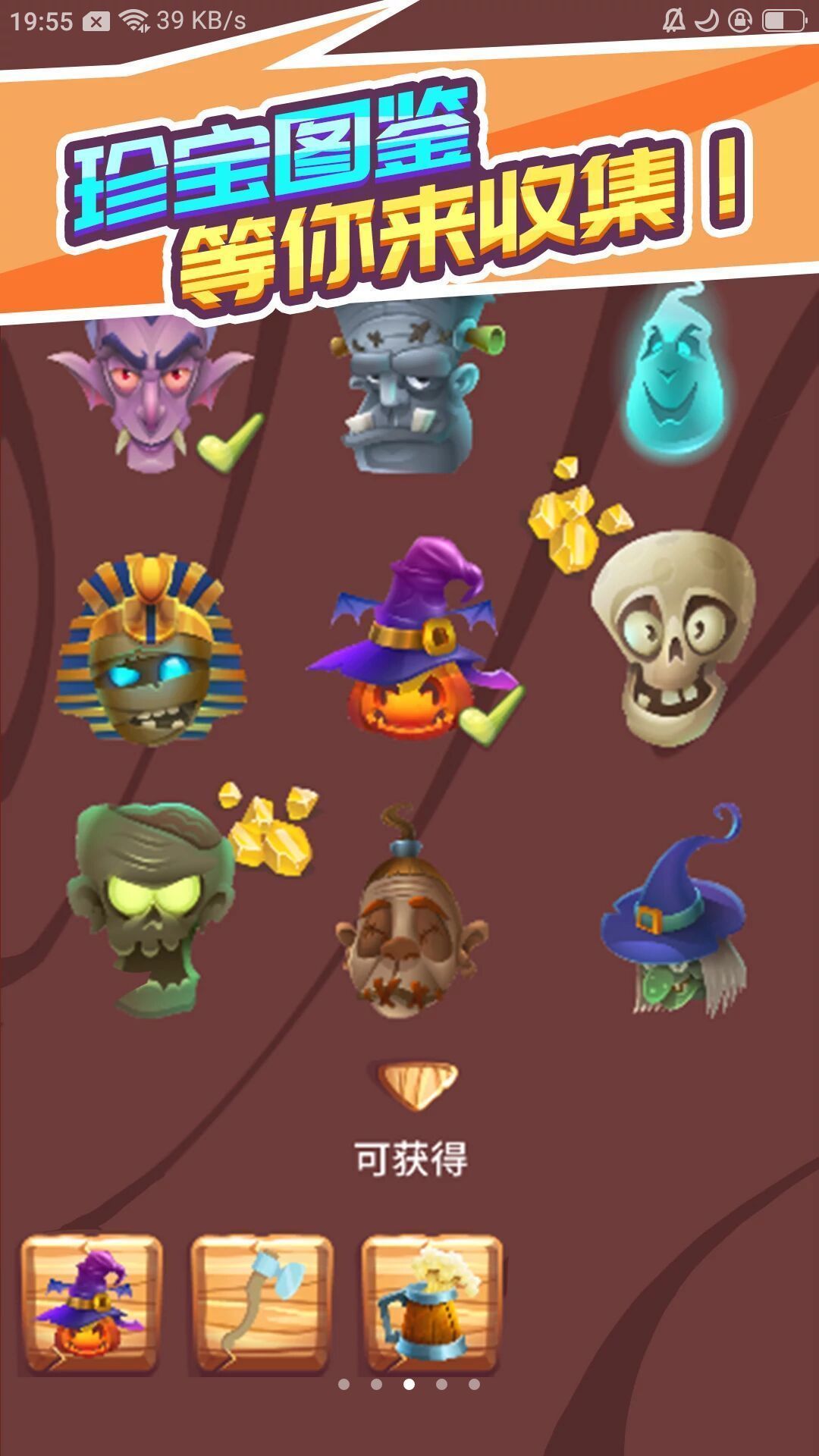Viewport: 819px width, 1456px height.
Task: Switch to the last page indicator dot
Action: [x=474, y=1385]
